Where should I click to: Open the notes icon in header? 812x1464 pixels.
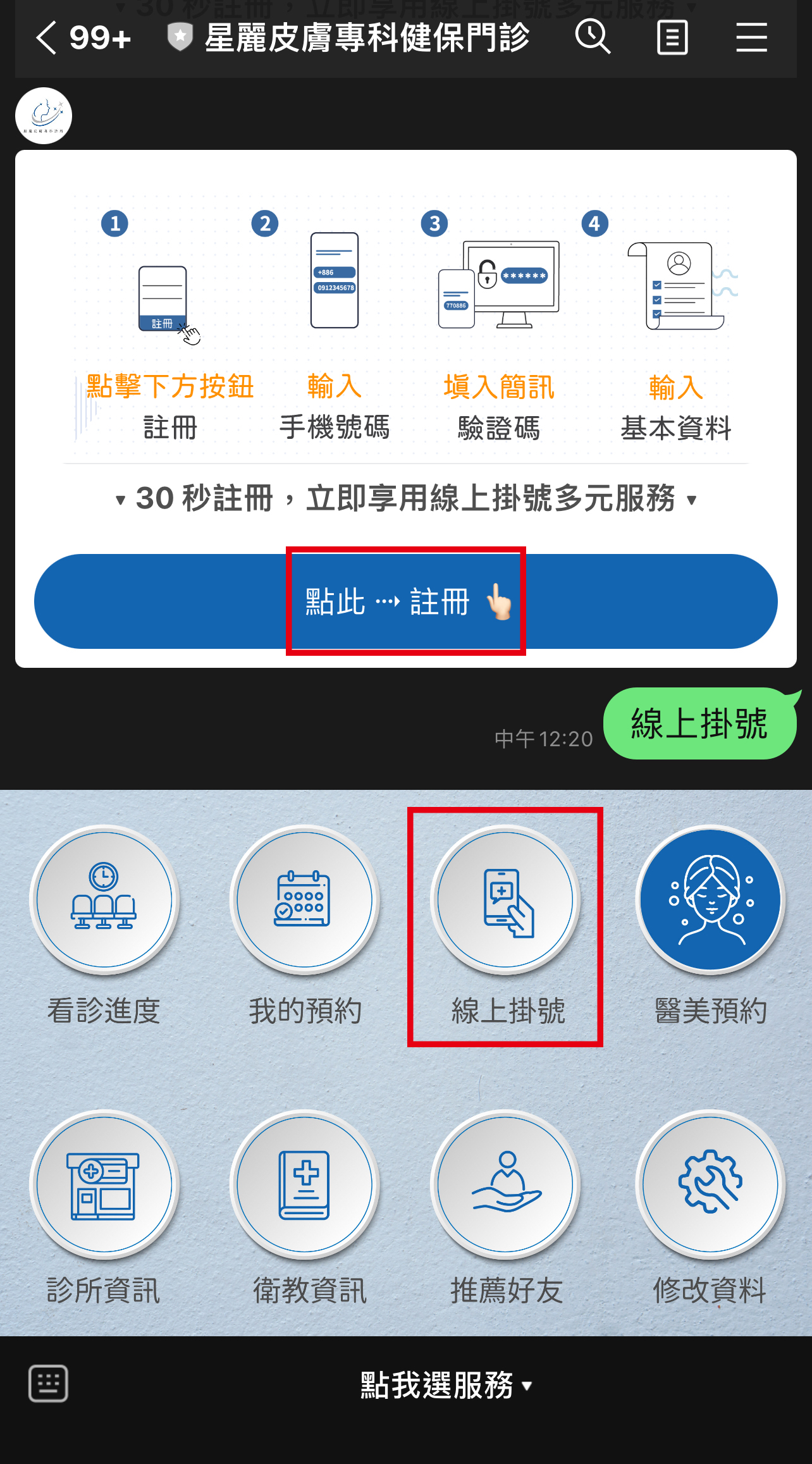pyautogui.click(x=672, y=37)
